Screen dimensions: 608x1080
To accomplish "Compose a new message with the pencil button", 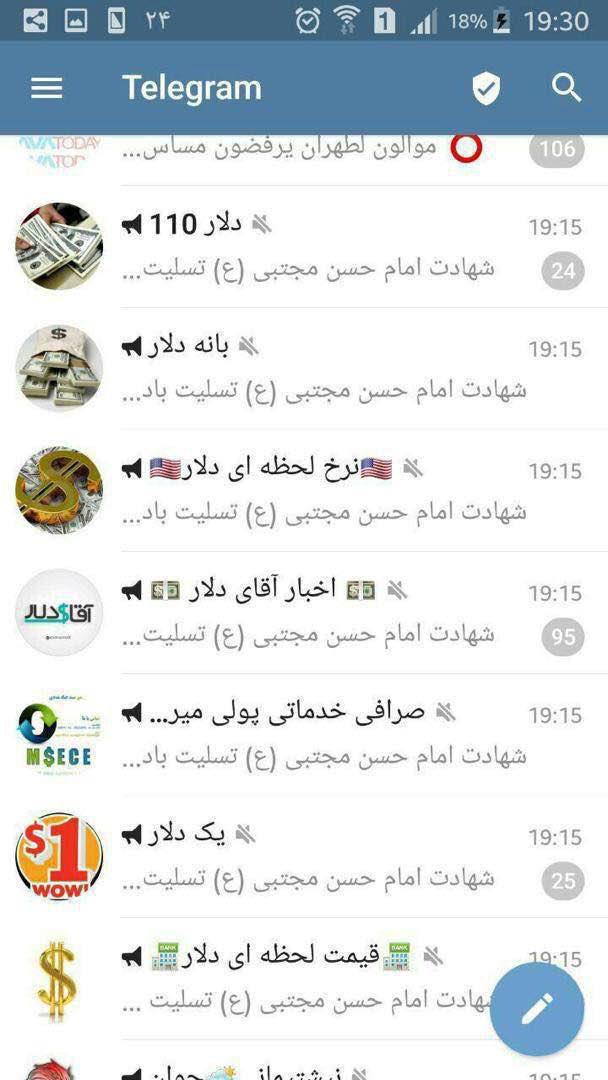I will [537, 1008].
